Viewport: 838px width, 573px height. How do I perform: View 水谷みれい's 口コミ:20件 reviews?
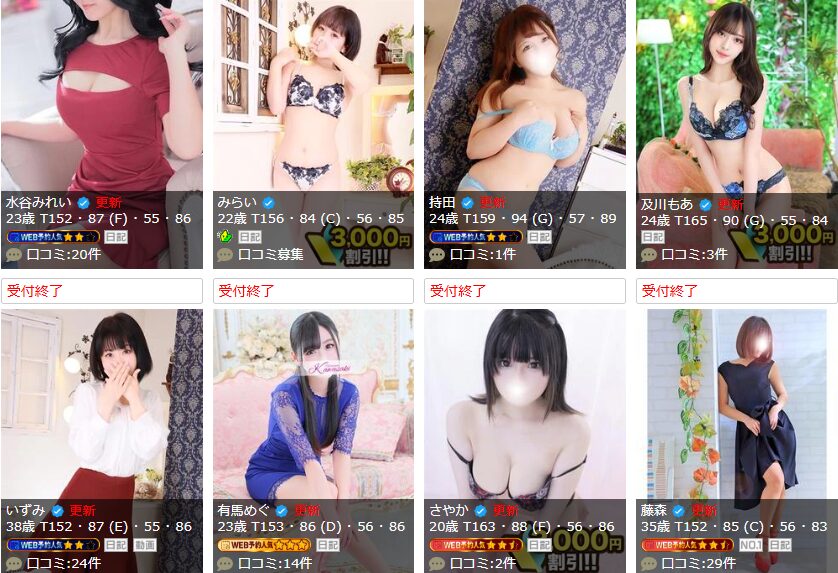[64, 254]
